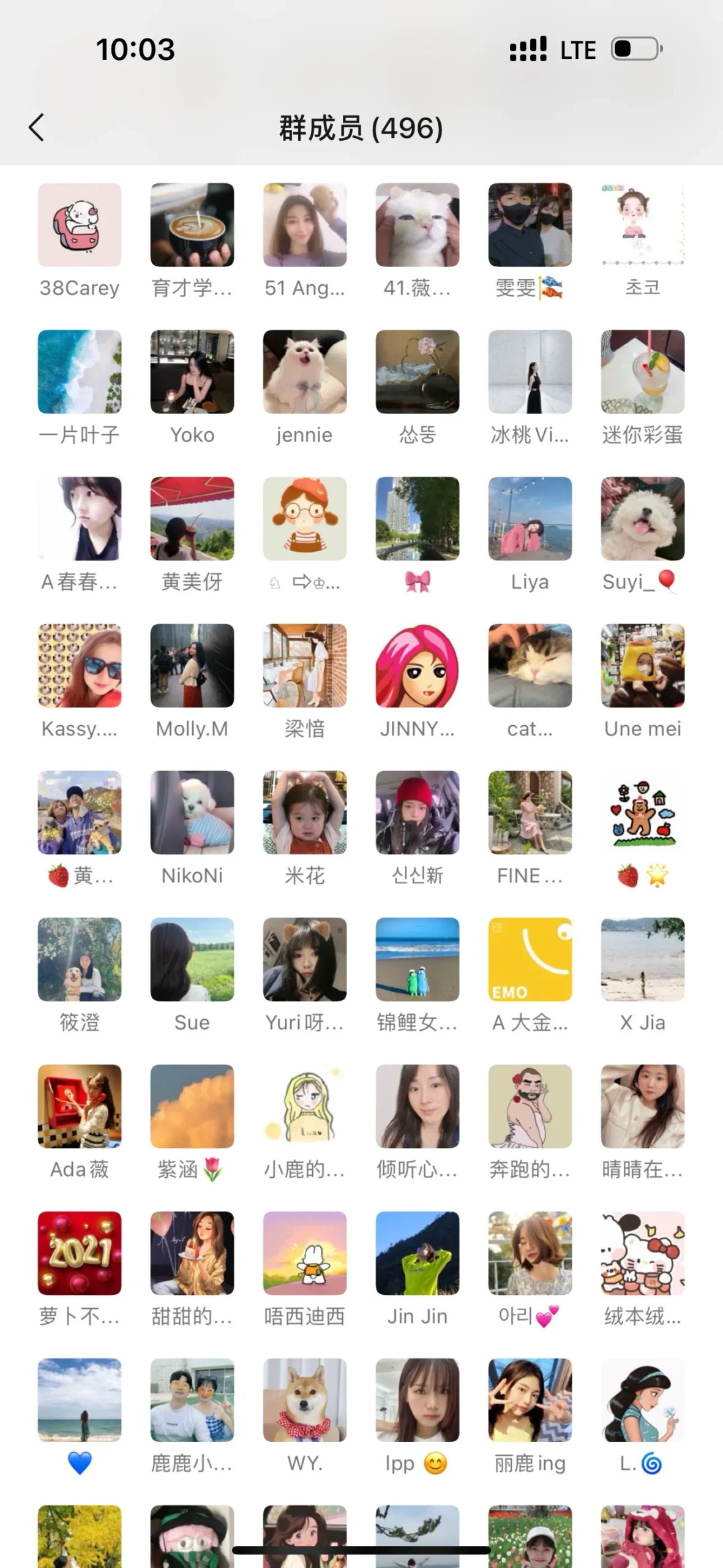Open member 38Carey's profile

(80, 225)
